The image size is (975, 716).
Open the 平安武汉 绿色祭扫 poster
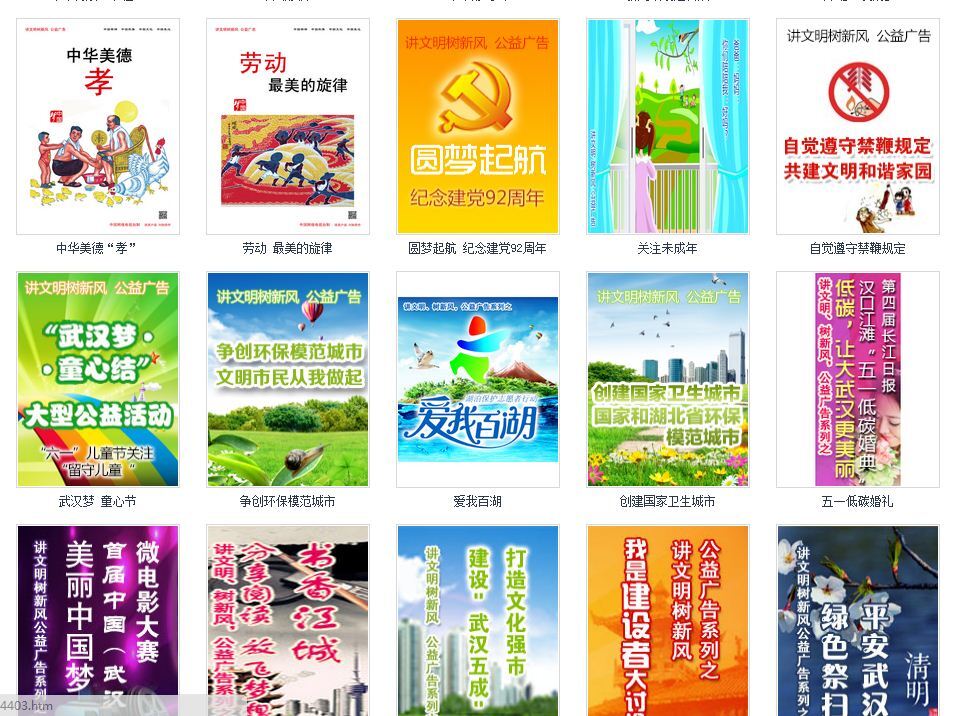click(x=857, y=620)
